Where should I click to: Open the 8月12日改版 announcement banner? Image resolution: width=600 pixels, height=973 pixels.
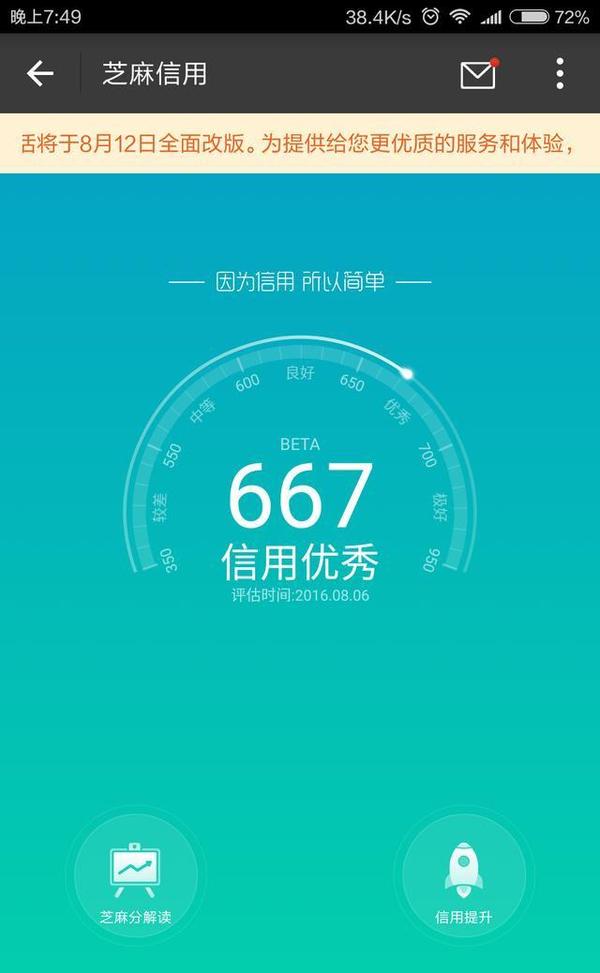[x=300, y=143]
